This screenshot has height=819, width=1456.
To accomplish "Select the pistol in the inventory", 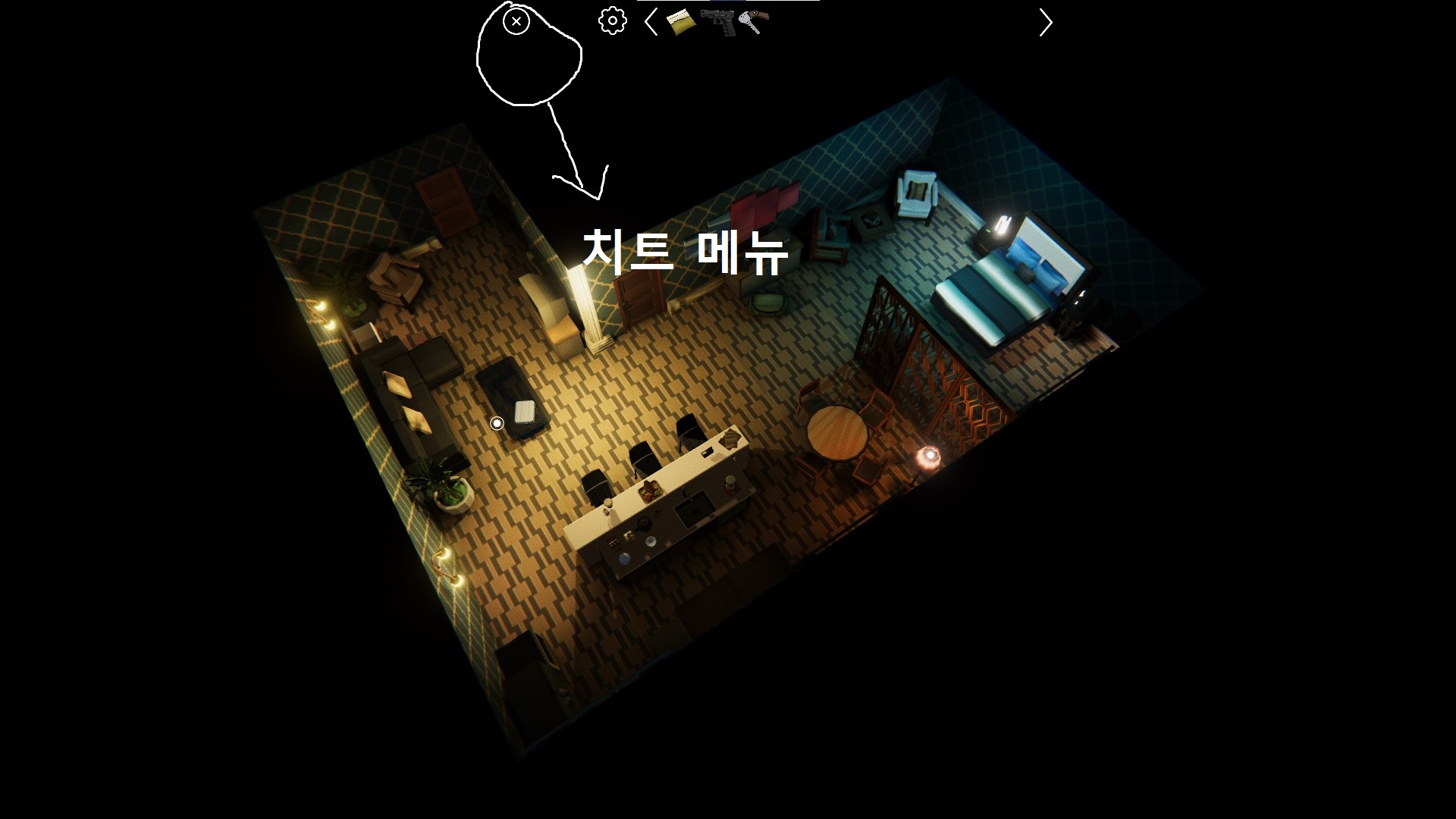I will click(x=718, y=22).
